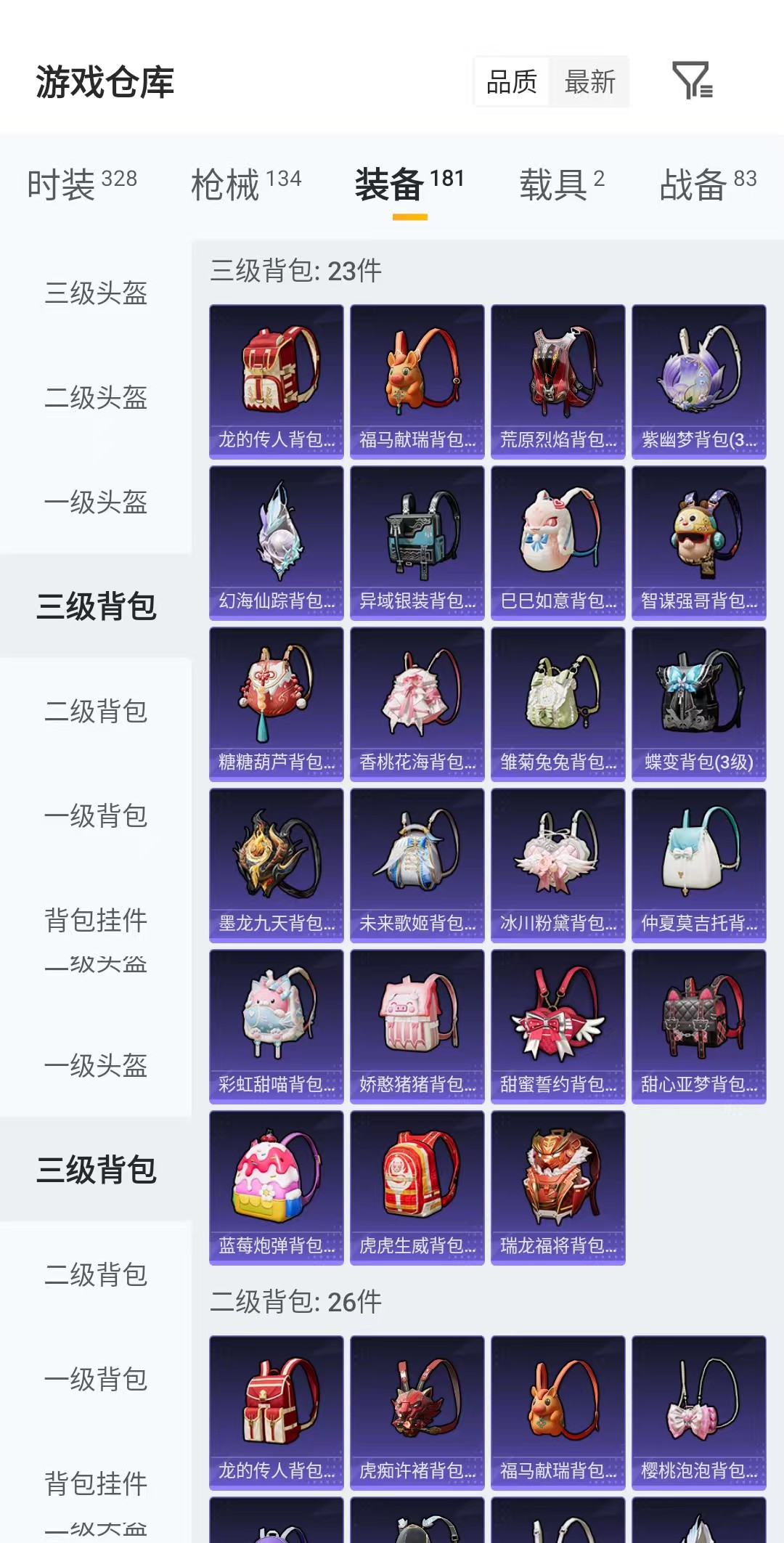This screenshot has height=1543, width=784.
Task: Select the 幻海仙踪背包 backpack
Action: pos(276,543)
